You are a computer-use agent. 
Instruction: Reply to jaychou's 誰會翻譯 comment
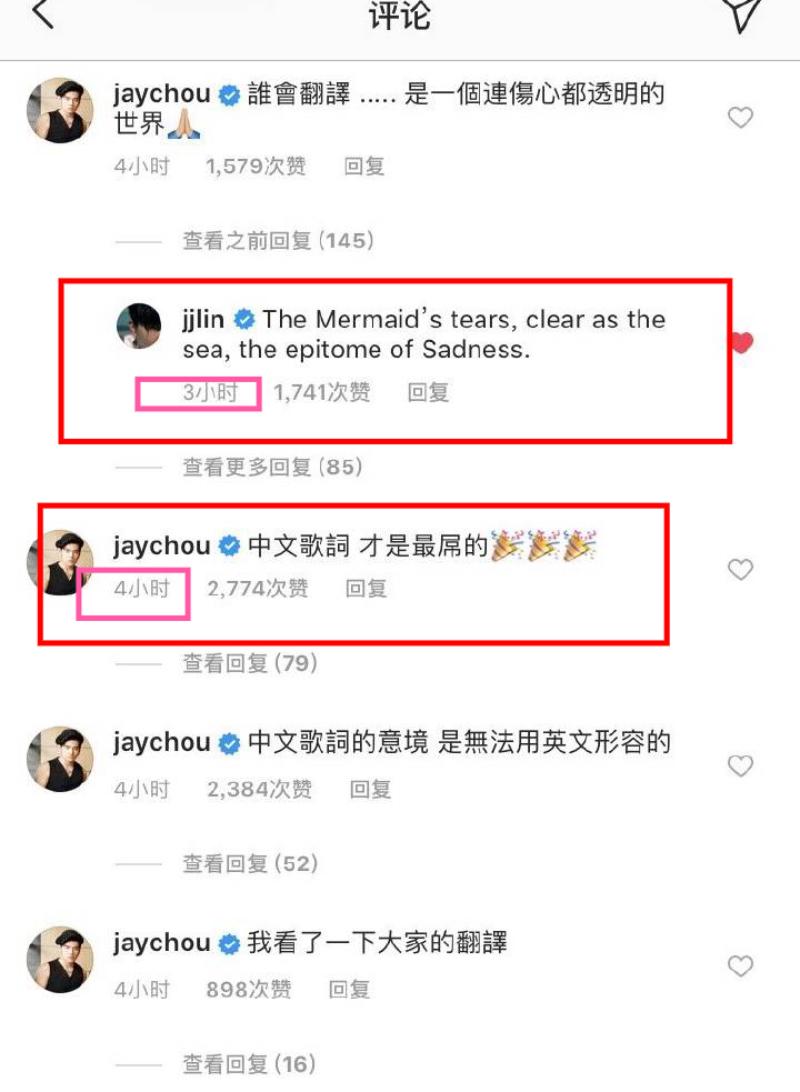364,167
